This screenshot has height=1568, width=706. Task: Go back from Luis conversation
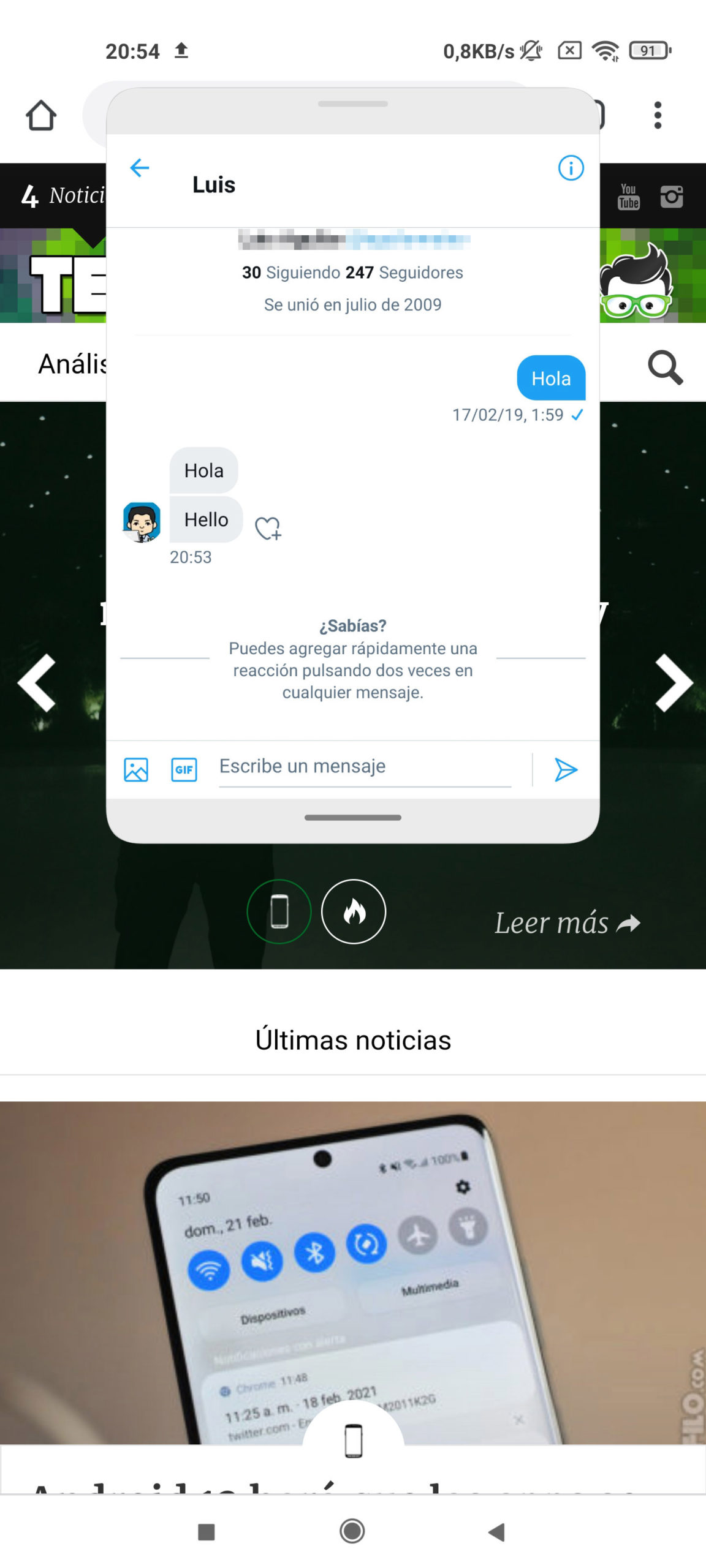[x=140, y=168]
